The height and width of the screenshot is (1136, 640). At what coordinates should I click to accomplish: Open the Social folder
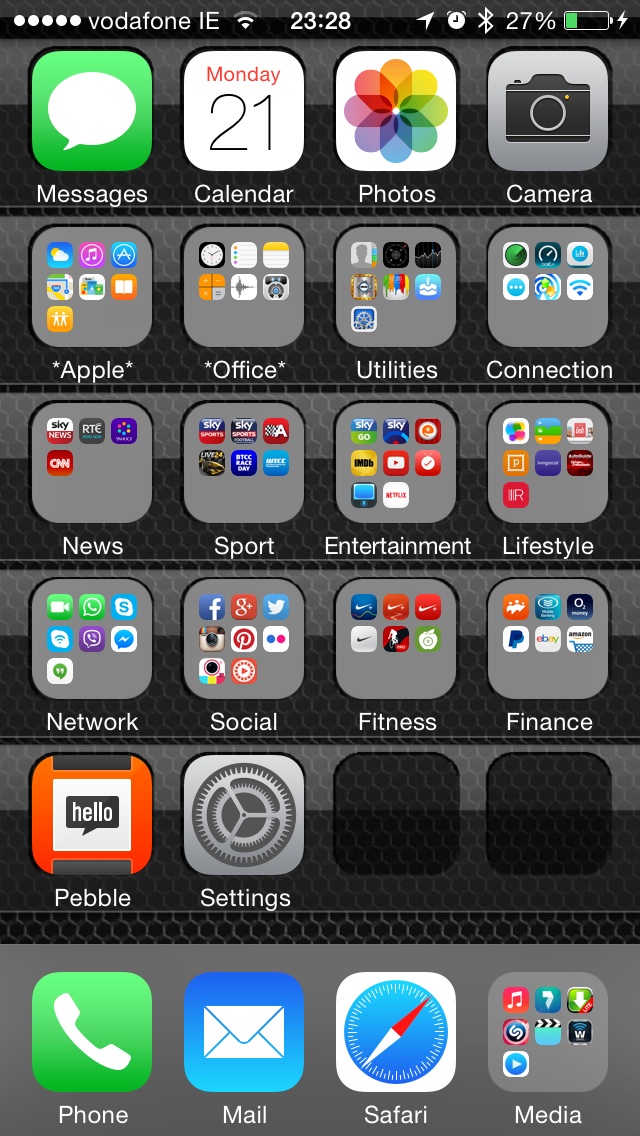244,639
